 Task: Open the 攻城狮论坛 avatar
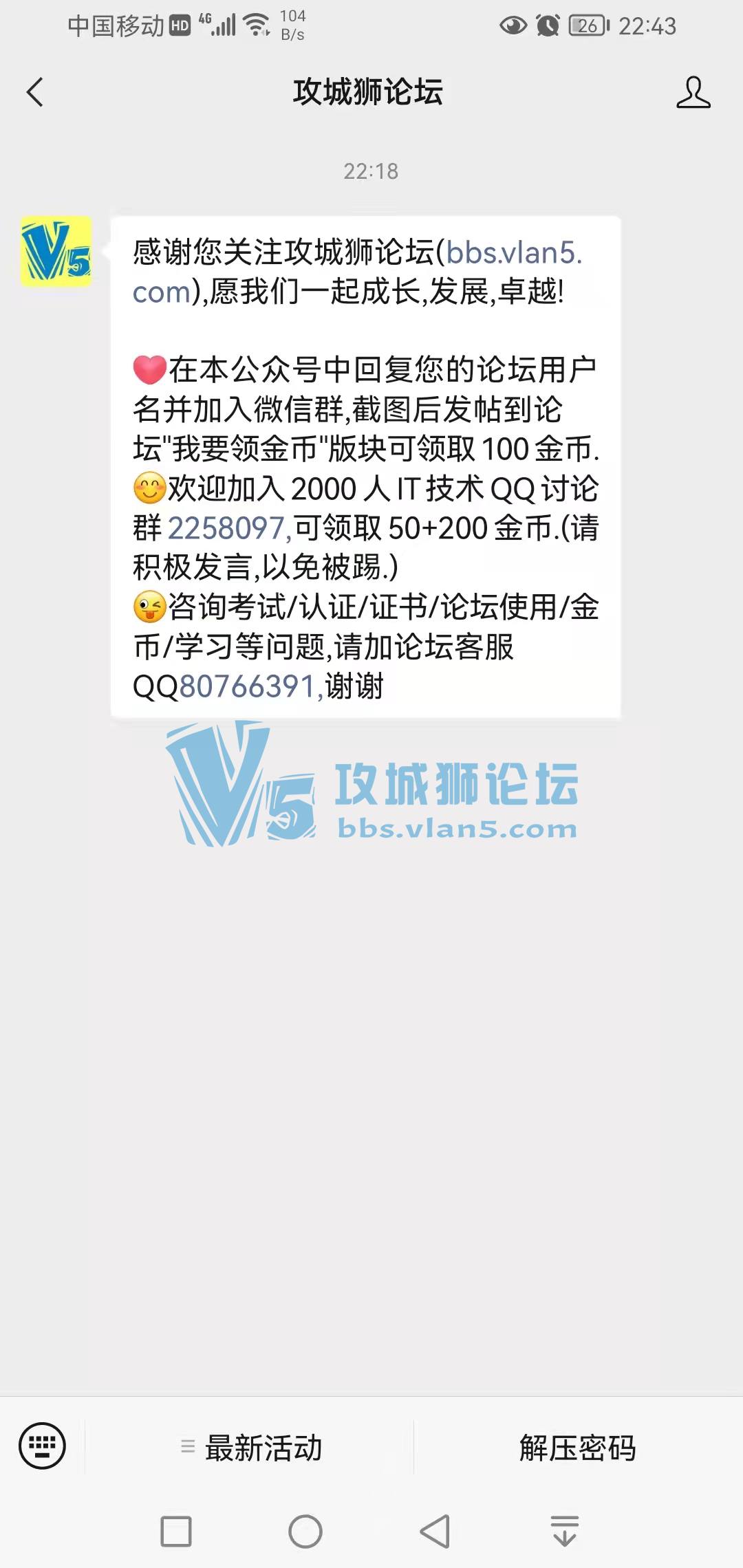point(56,252)
